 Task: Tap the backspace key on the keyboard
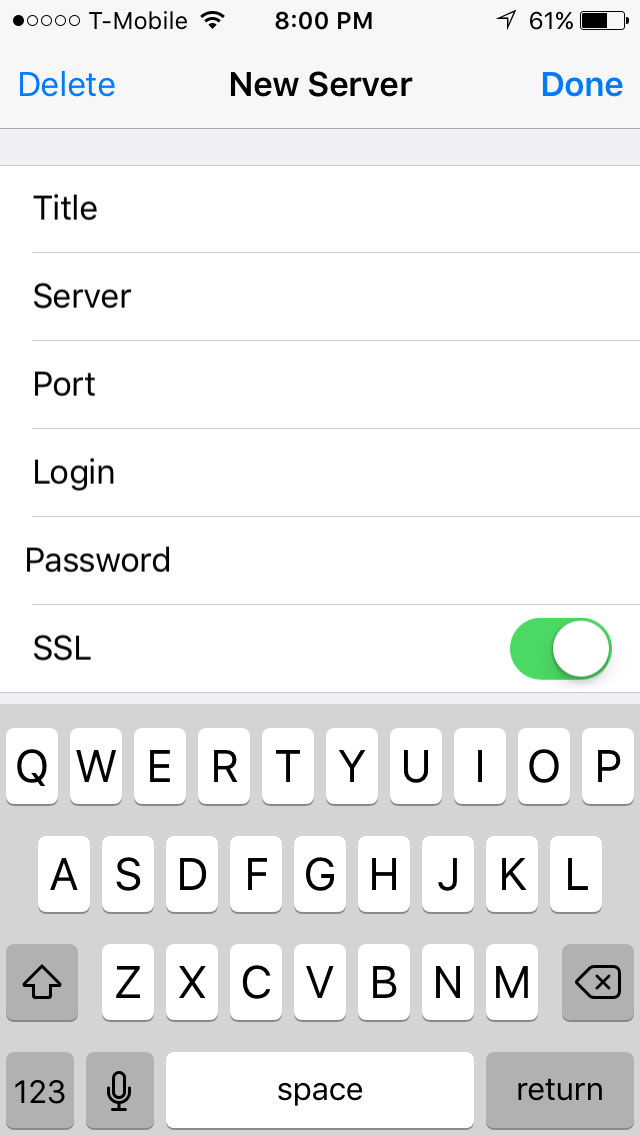(598, 982)
